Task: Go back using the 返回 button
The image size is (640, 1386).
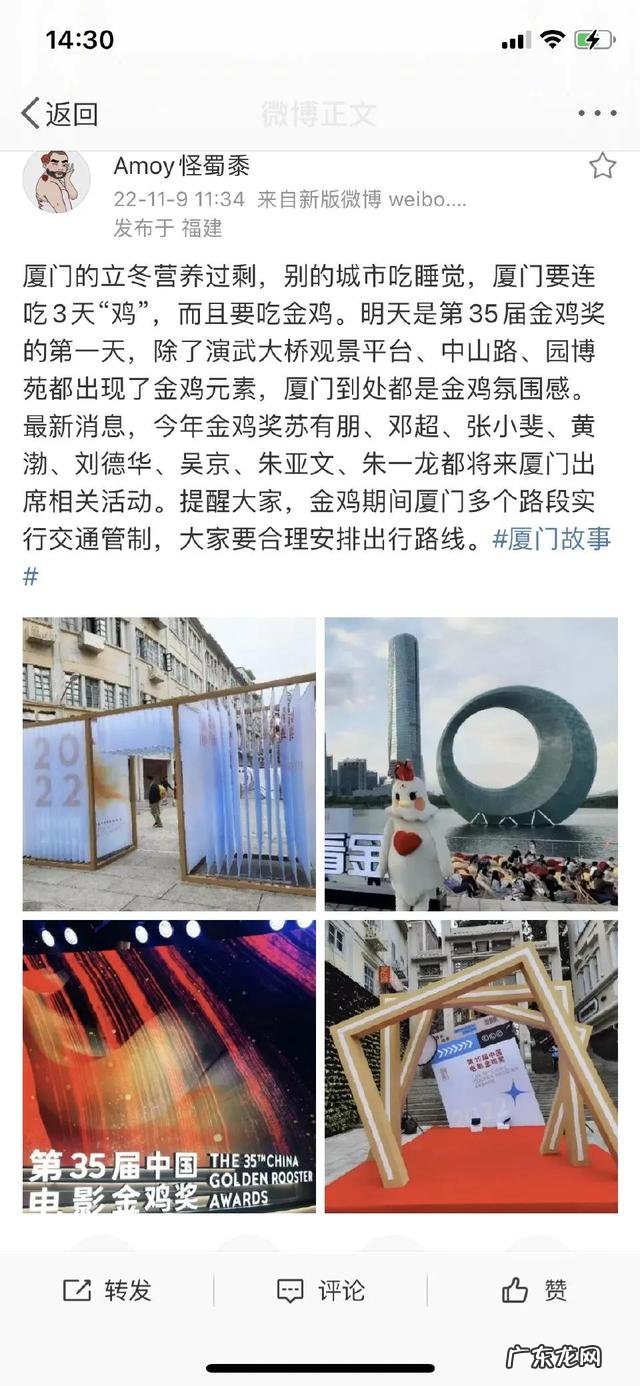Action: 60,114
